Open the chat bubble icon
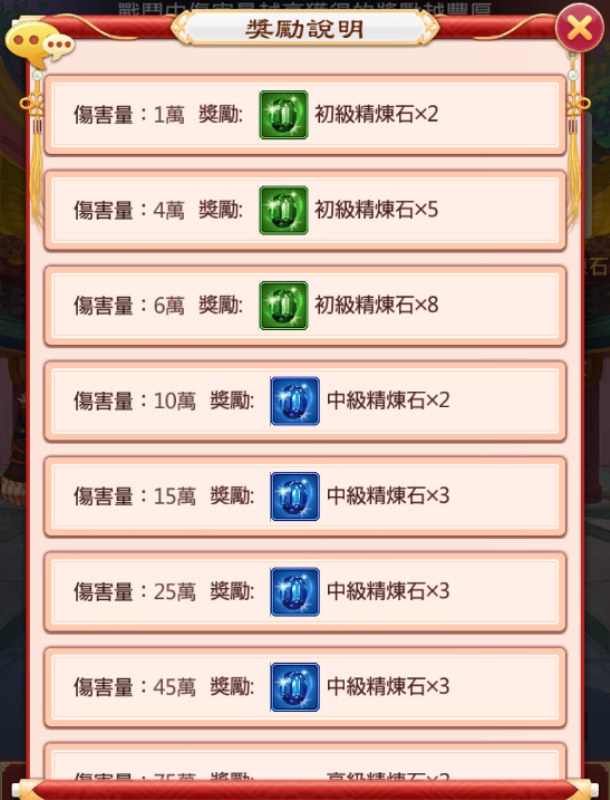 pyautogui.click(x=38, y=42)
